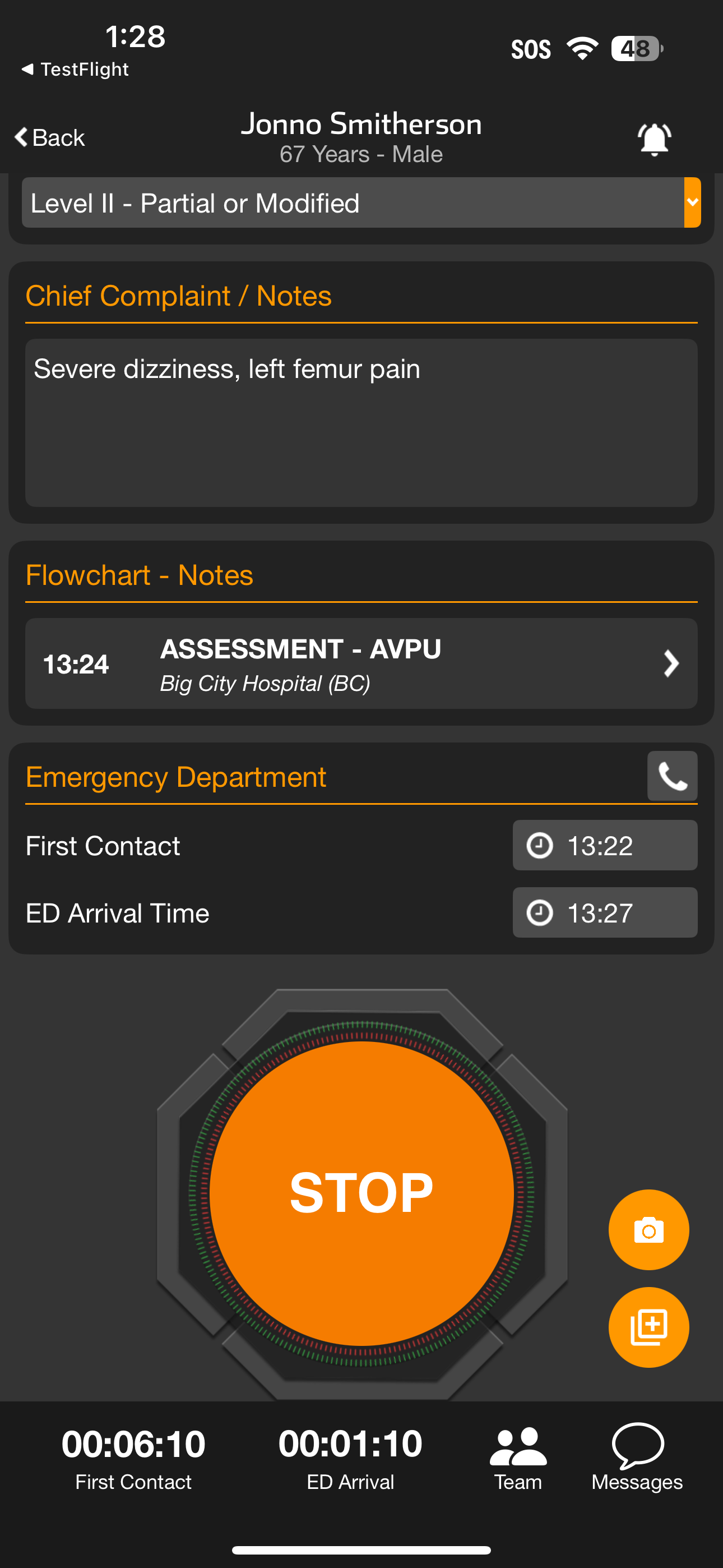Image resolution: width=723 pixels, height=1568 pixels.
Task: Tap the clock icon beside ED Arrival Time
Action: coord(539,913)
